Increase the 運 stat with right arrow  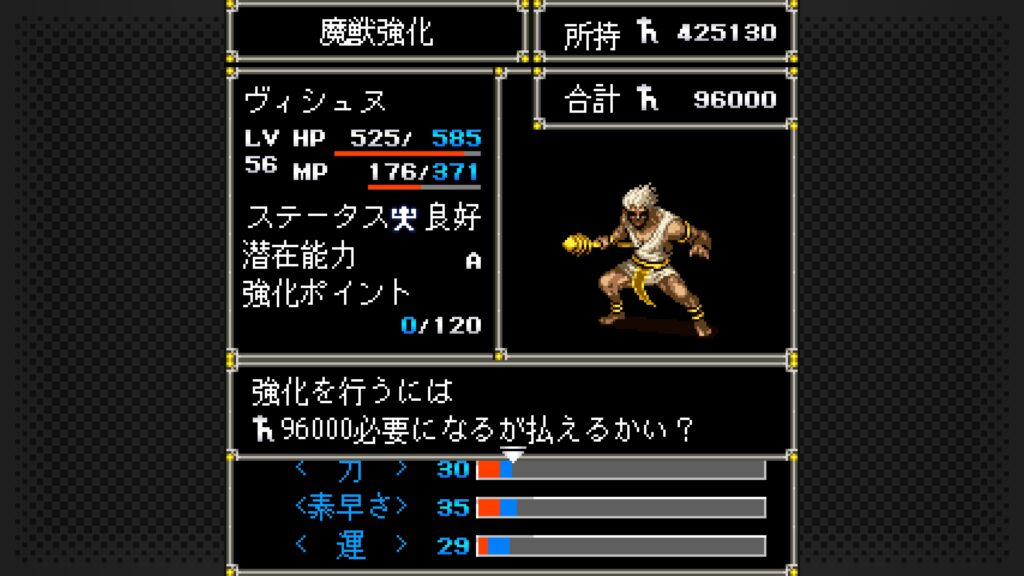click(x=400, y=545)
